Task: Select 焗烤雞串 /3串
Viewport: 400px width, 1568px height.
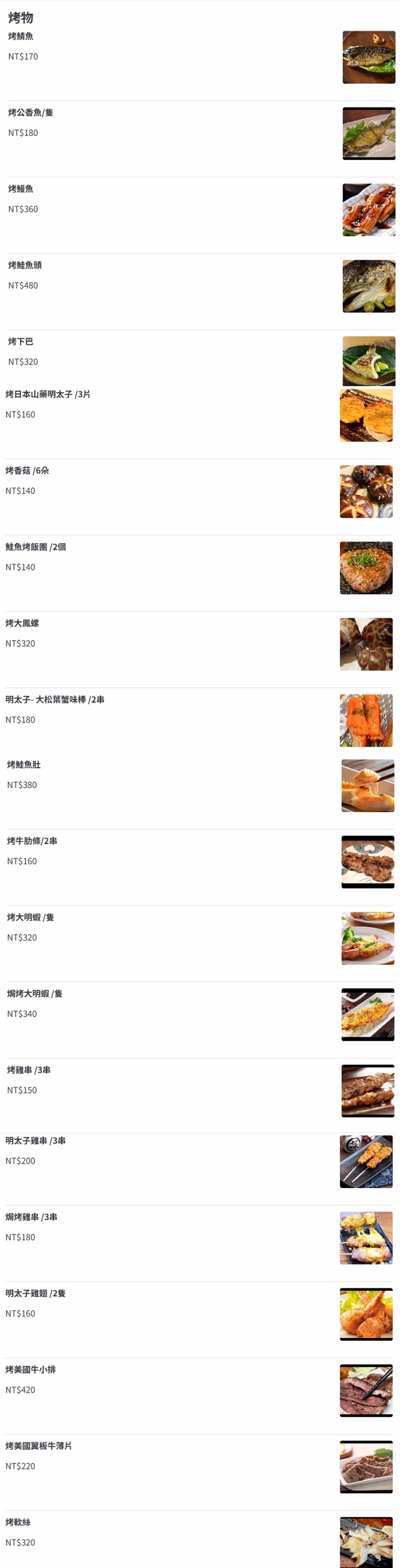Action: click(x=31, y=1217)
